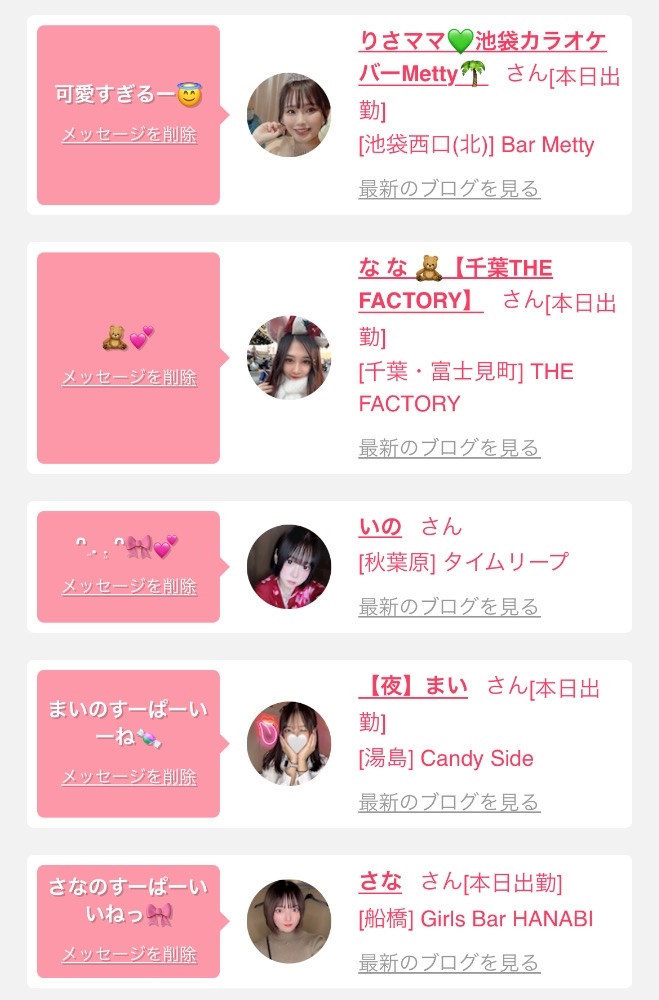Delete the まいのすーぱーいーね message
The image size is (659, 1000).
point(129,777)
